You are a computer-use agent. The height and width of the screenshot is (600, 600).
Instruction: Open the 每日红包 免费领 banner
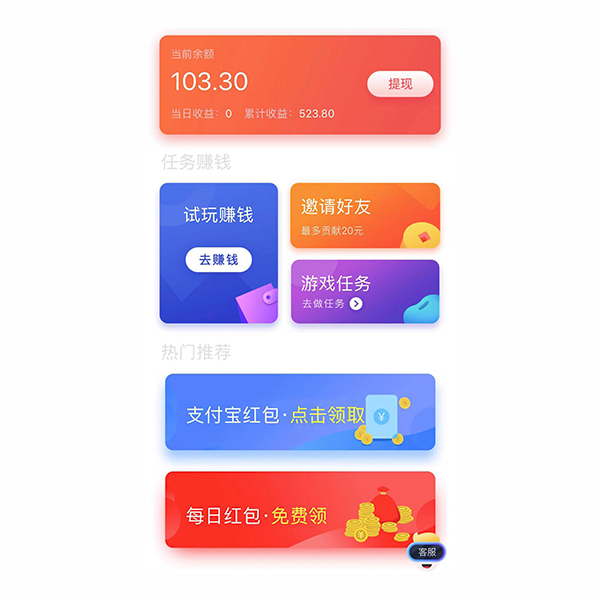[299, 510]
